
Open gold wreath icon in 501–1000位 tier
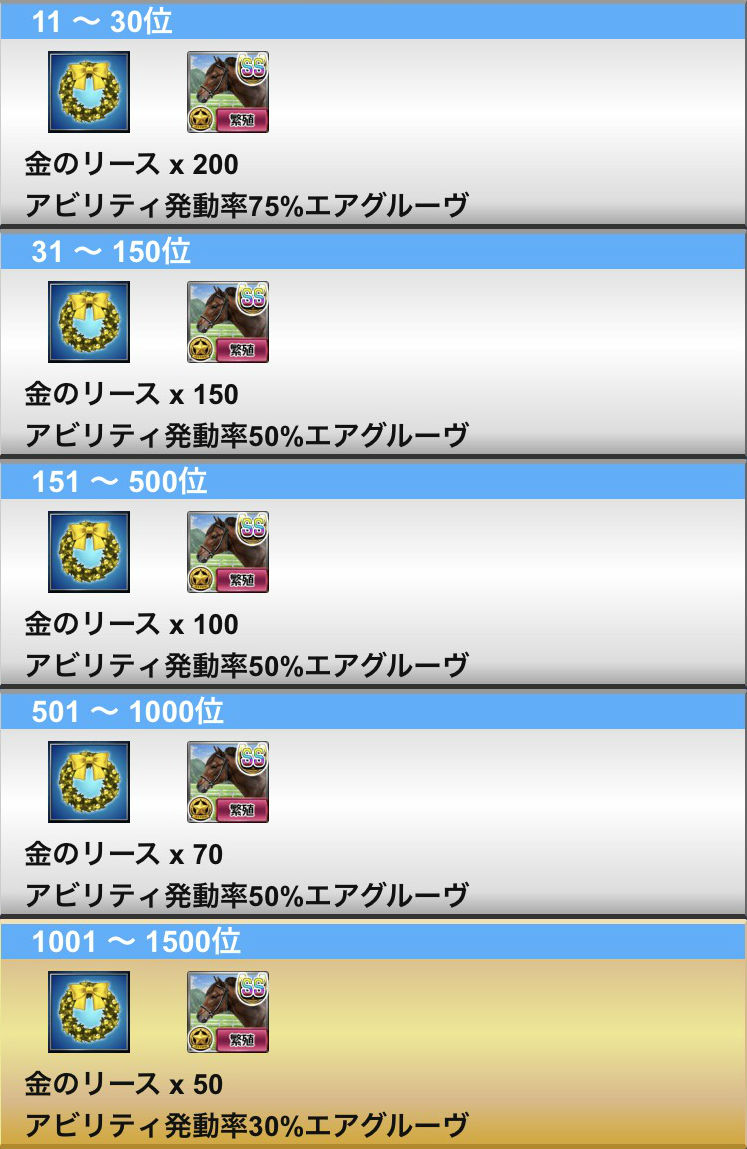coord(89,782)
